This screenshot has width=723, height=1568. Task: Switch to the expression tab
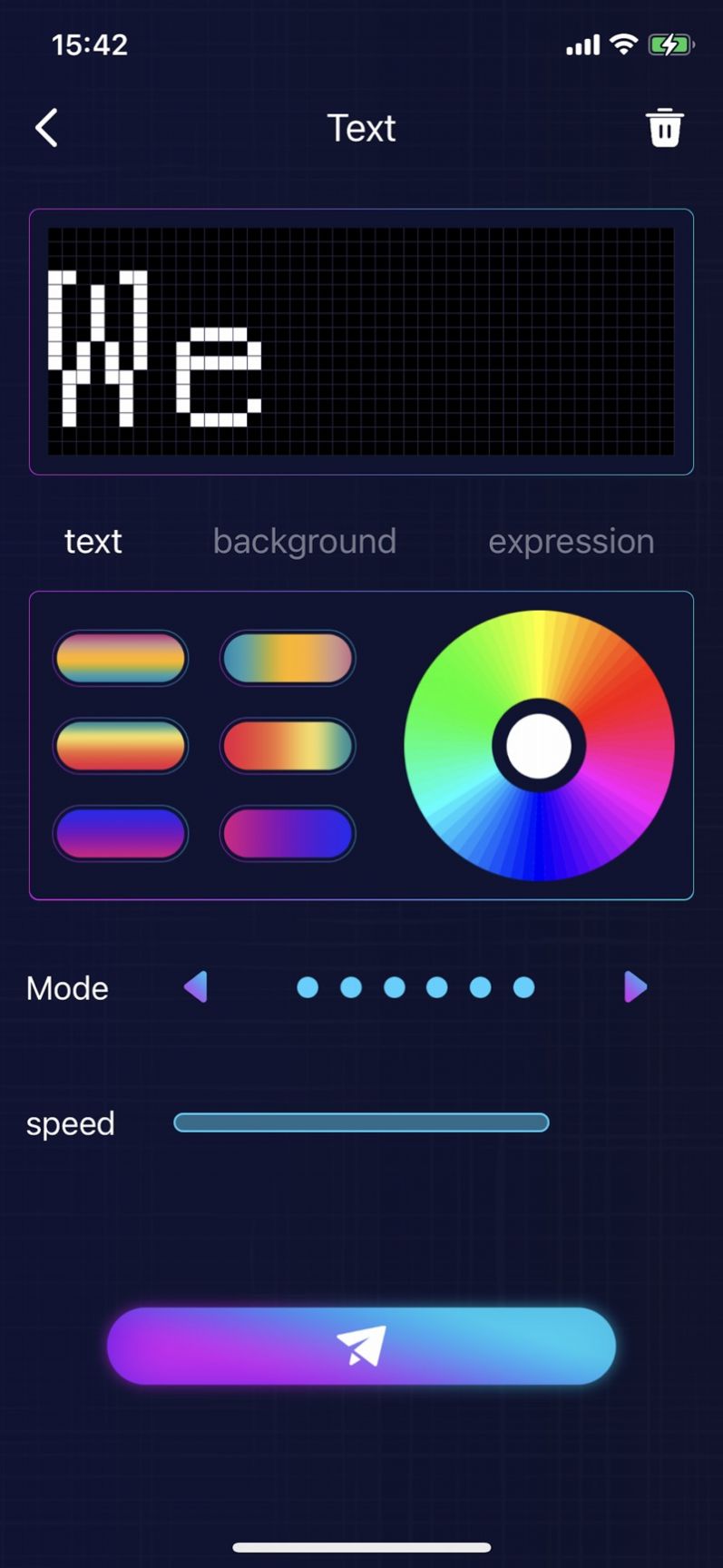(571, 541)
